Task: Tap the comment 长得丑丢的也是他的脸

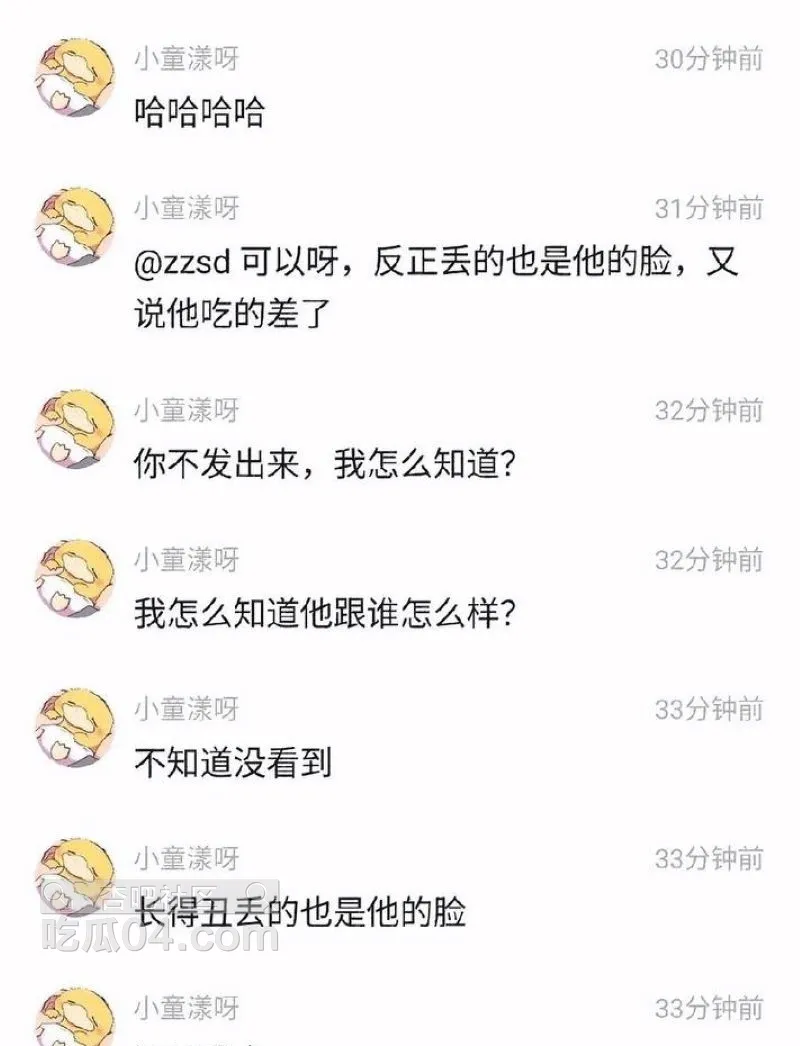Action: [x=300, y=911]
